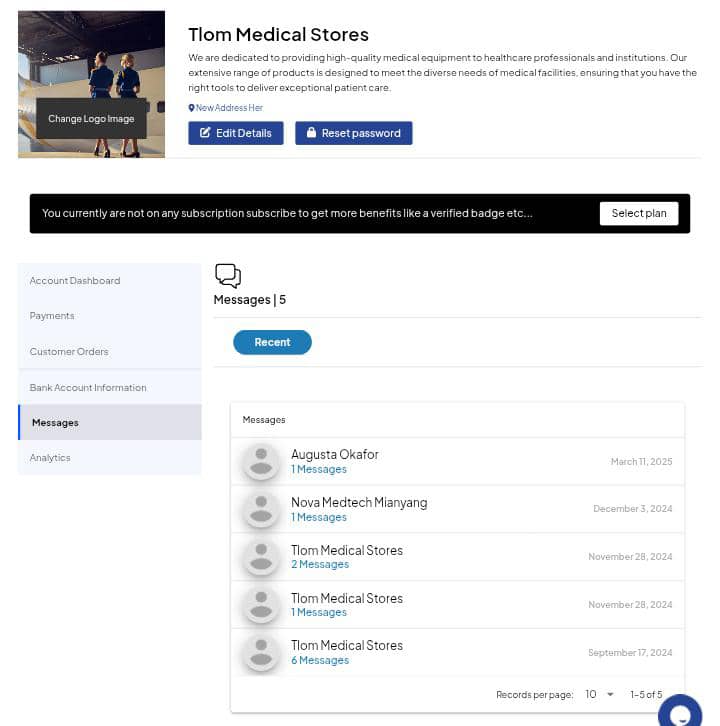Image resolution: width=720 pixels, height=726 pixels.
Task: Open the Tlom Medical Stores thread with 6 Messages
Action: [457, 653]
